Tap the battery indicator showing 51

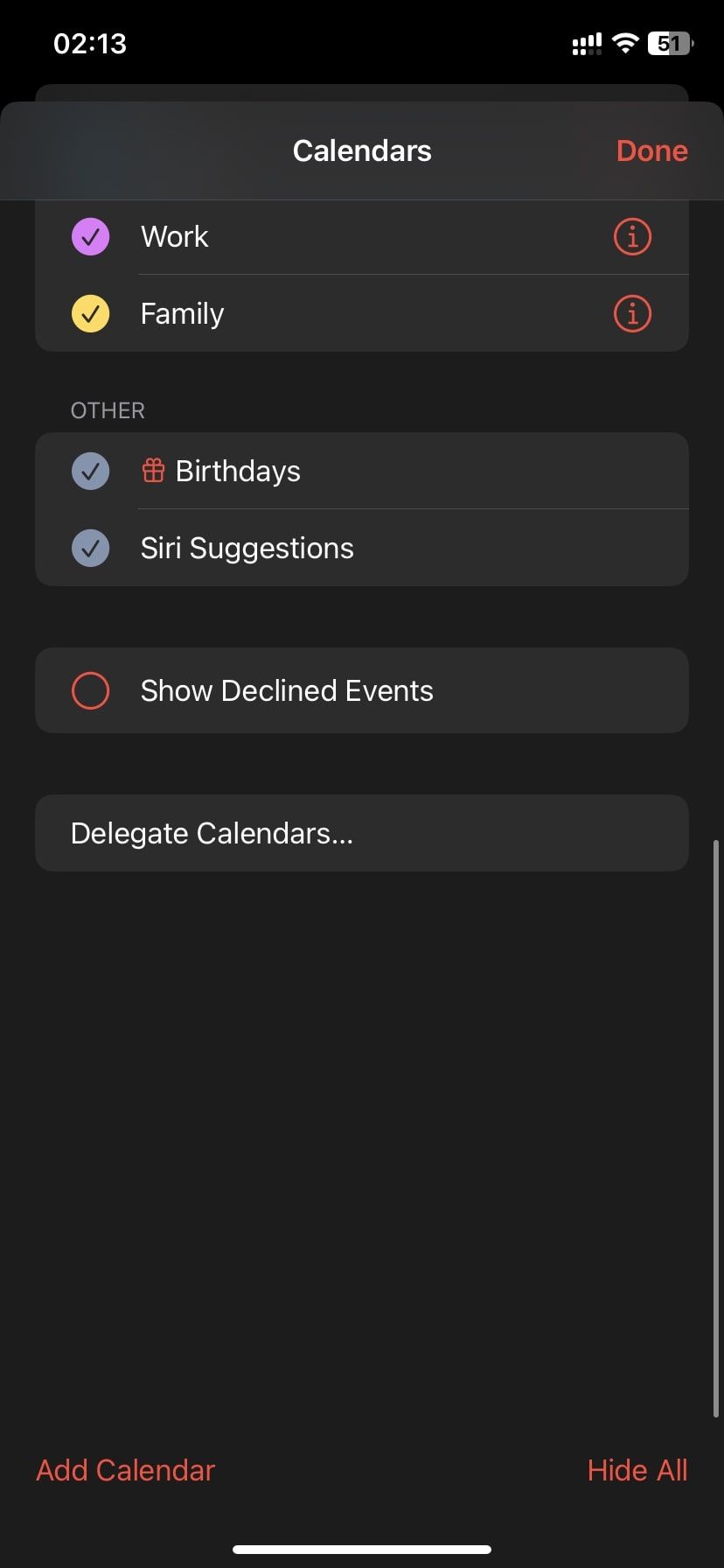click(x=669, y=43)
